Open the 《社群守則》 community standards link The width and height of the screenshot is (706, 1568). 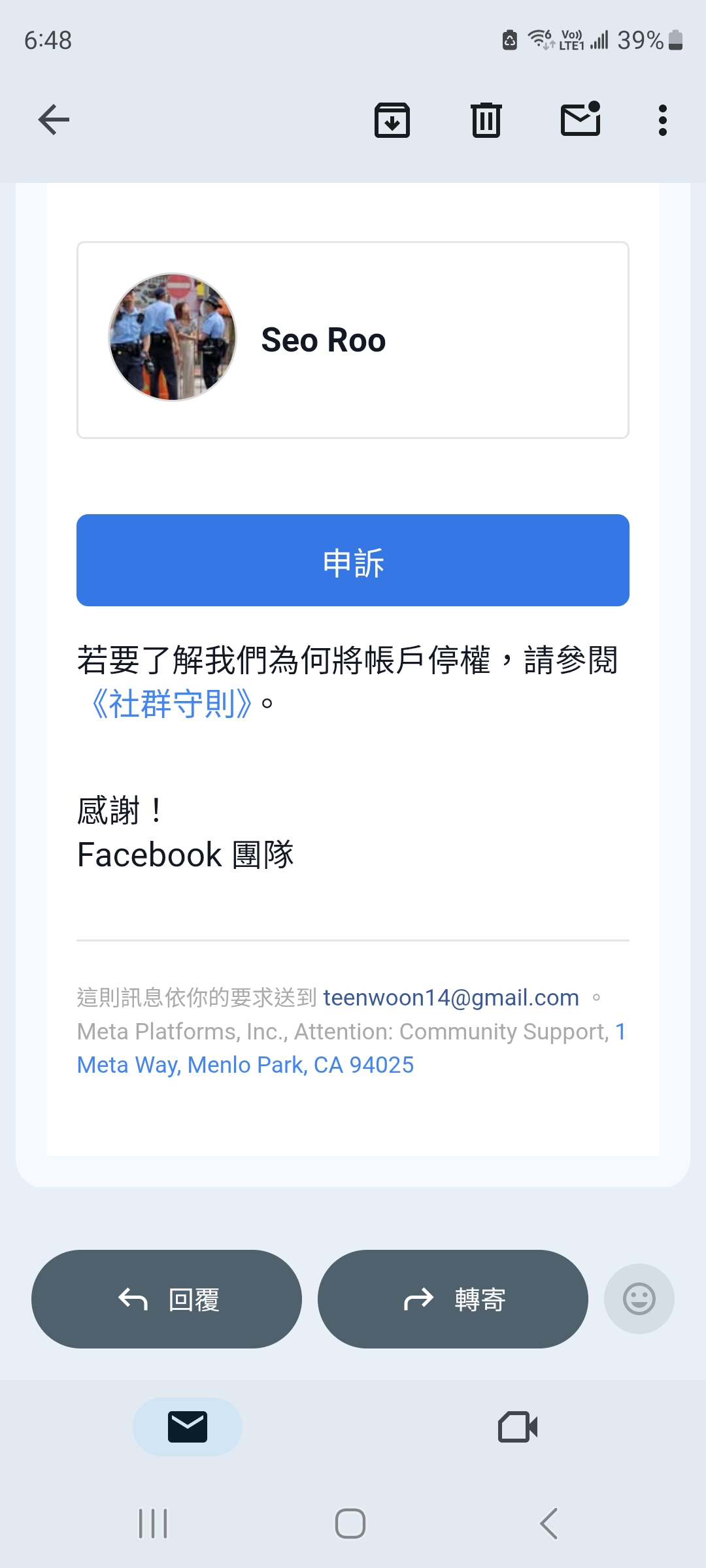(x=171, y=704)
